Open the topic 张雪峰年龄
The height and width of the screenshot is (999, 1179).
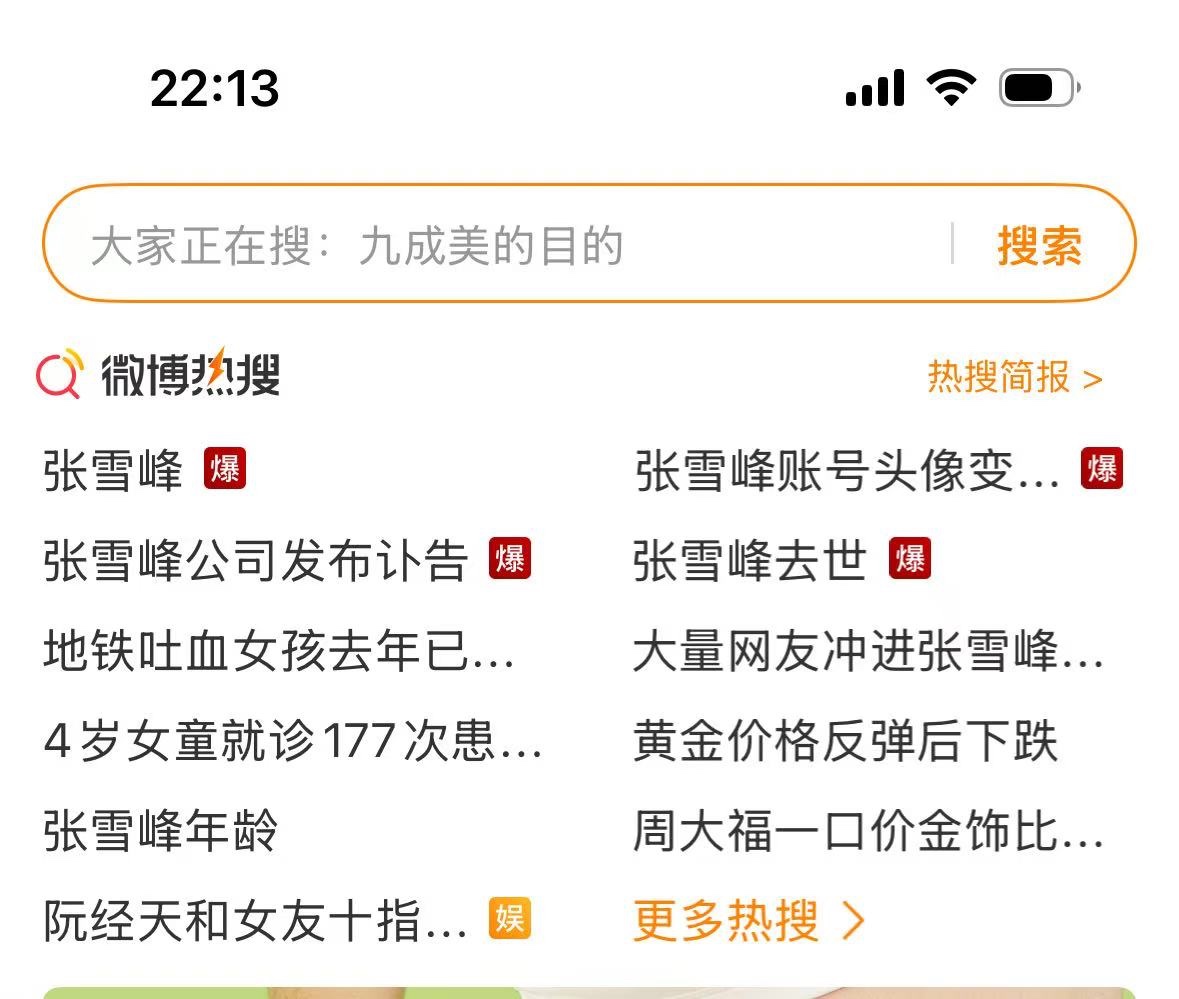(x=160, y=831)
